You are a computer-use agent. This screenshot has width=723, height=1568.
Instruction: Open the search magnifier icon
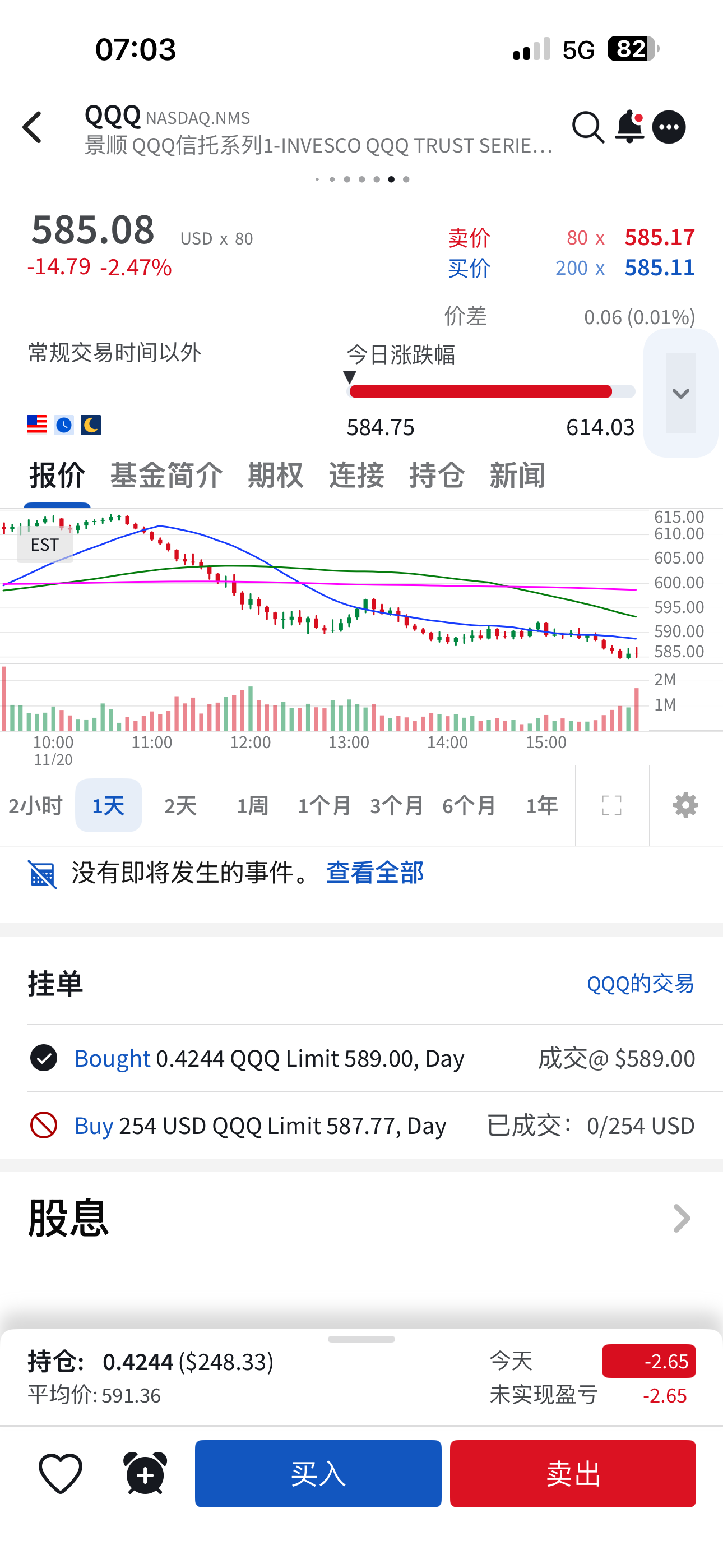pyautogui.click(x=587, y=127)
